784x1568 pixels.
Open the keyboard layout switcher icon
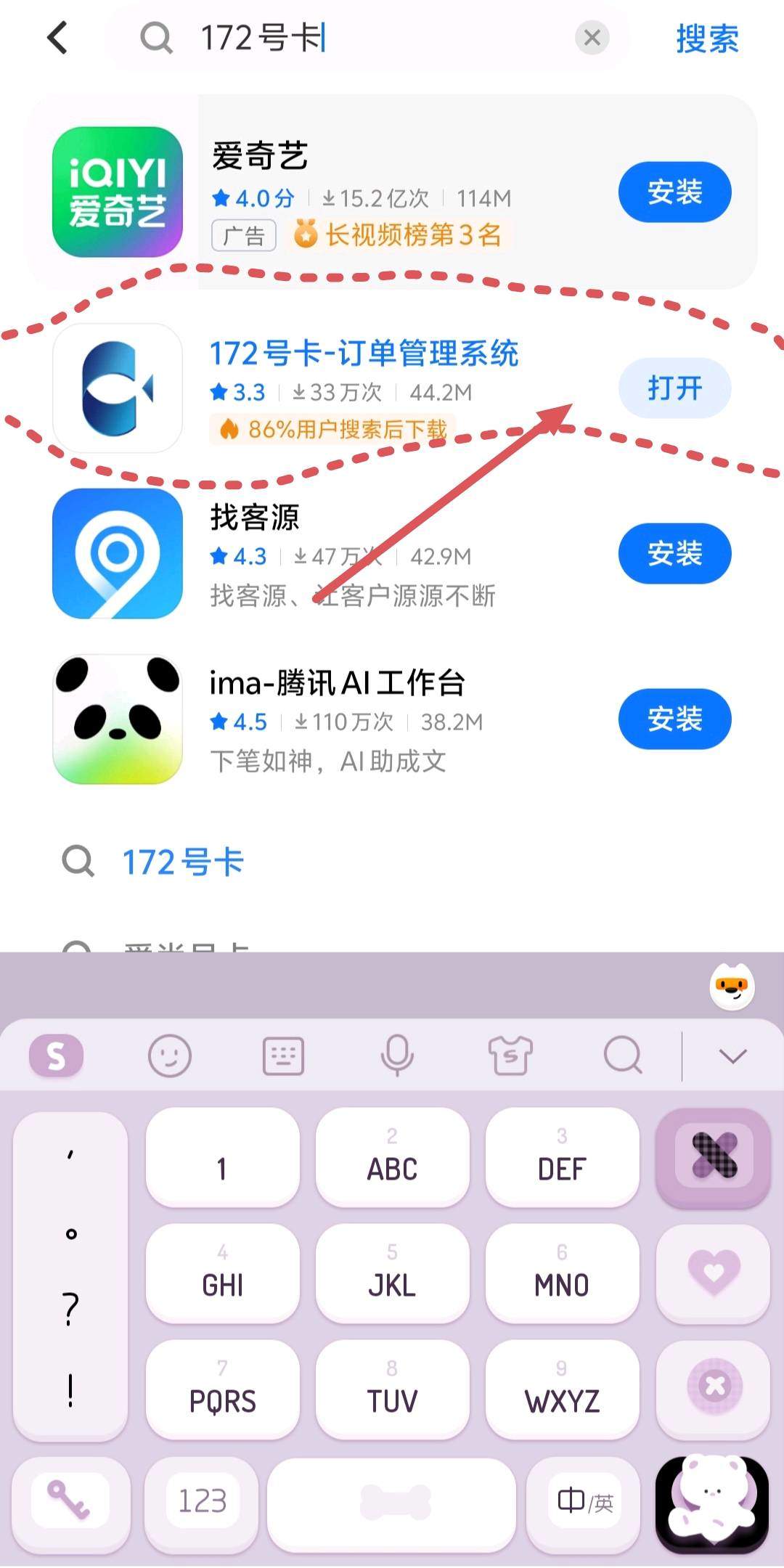(x=283, y=1055)
